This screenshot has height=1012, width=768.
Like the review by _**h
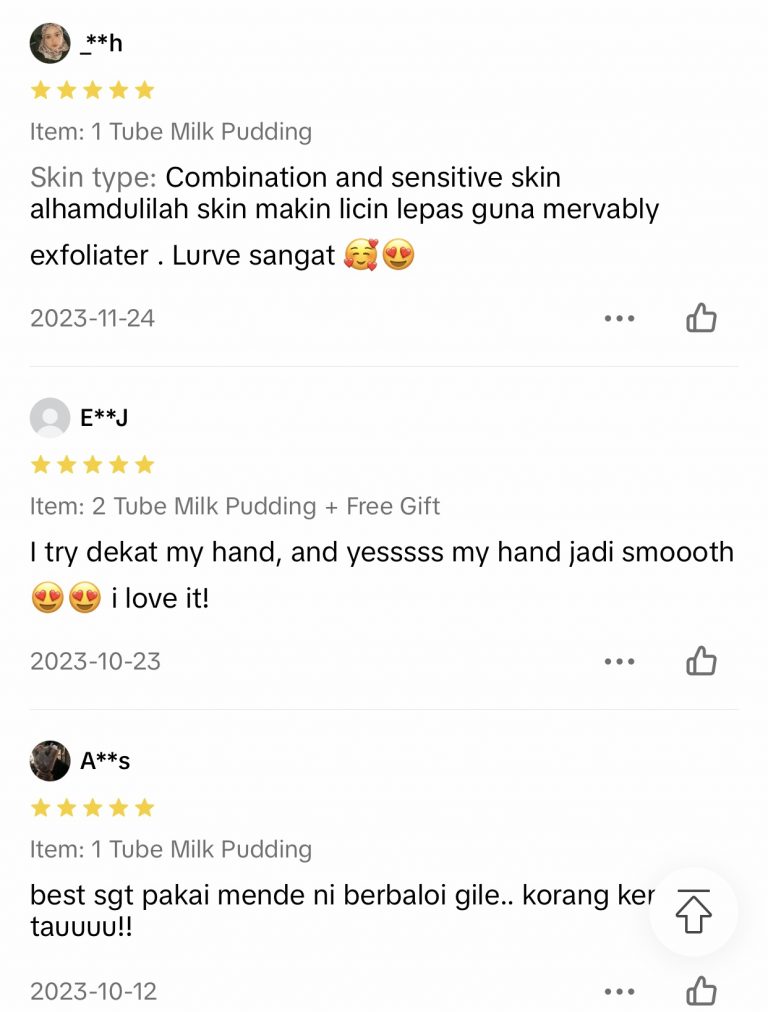coord(701,318)
